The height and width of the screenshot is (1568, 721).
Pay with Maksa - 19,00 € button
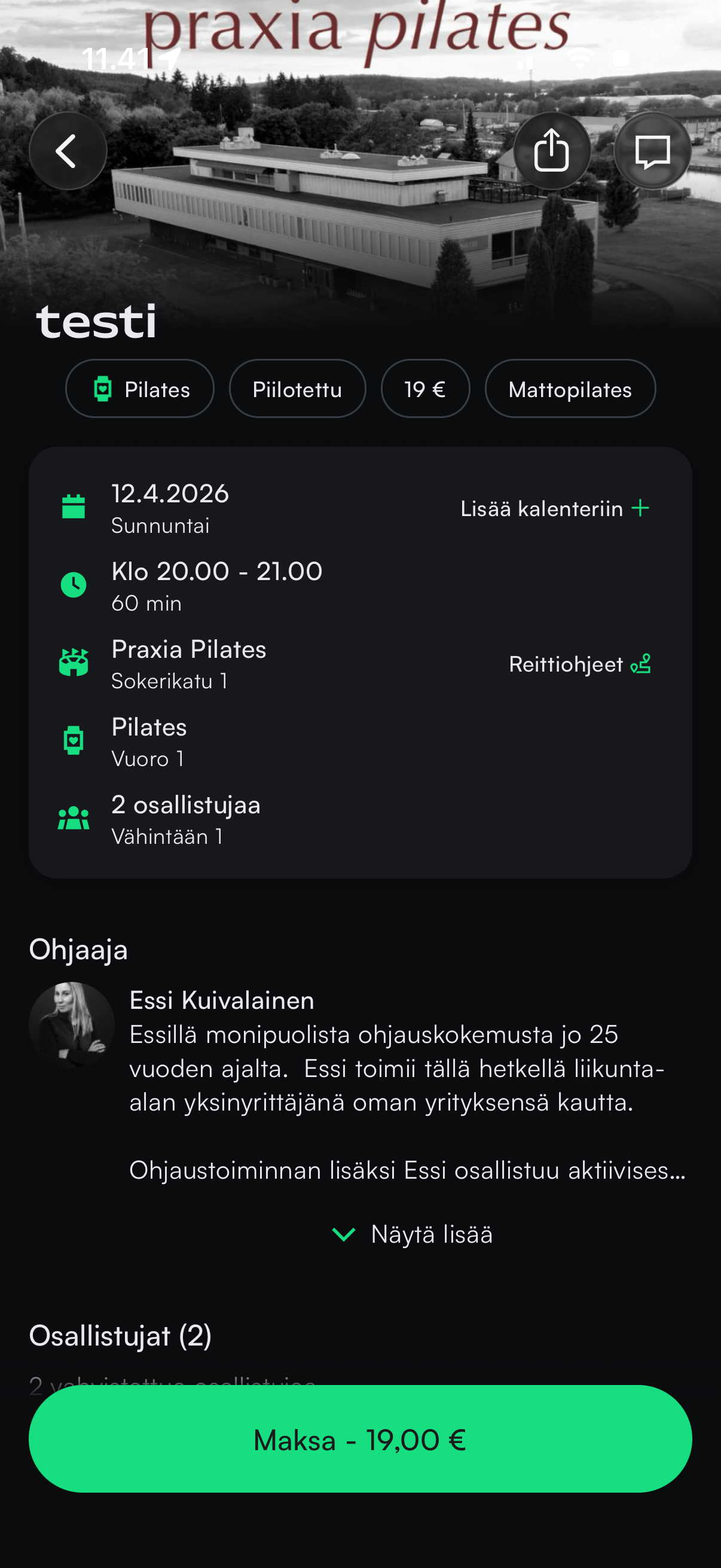tap(360, 1439)
